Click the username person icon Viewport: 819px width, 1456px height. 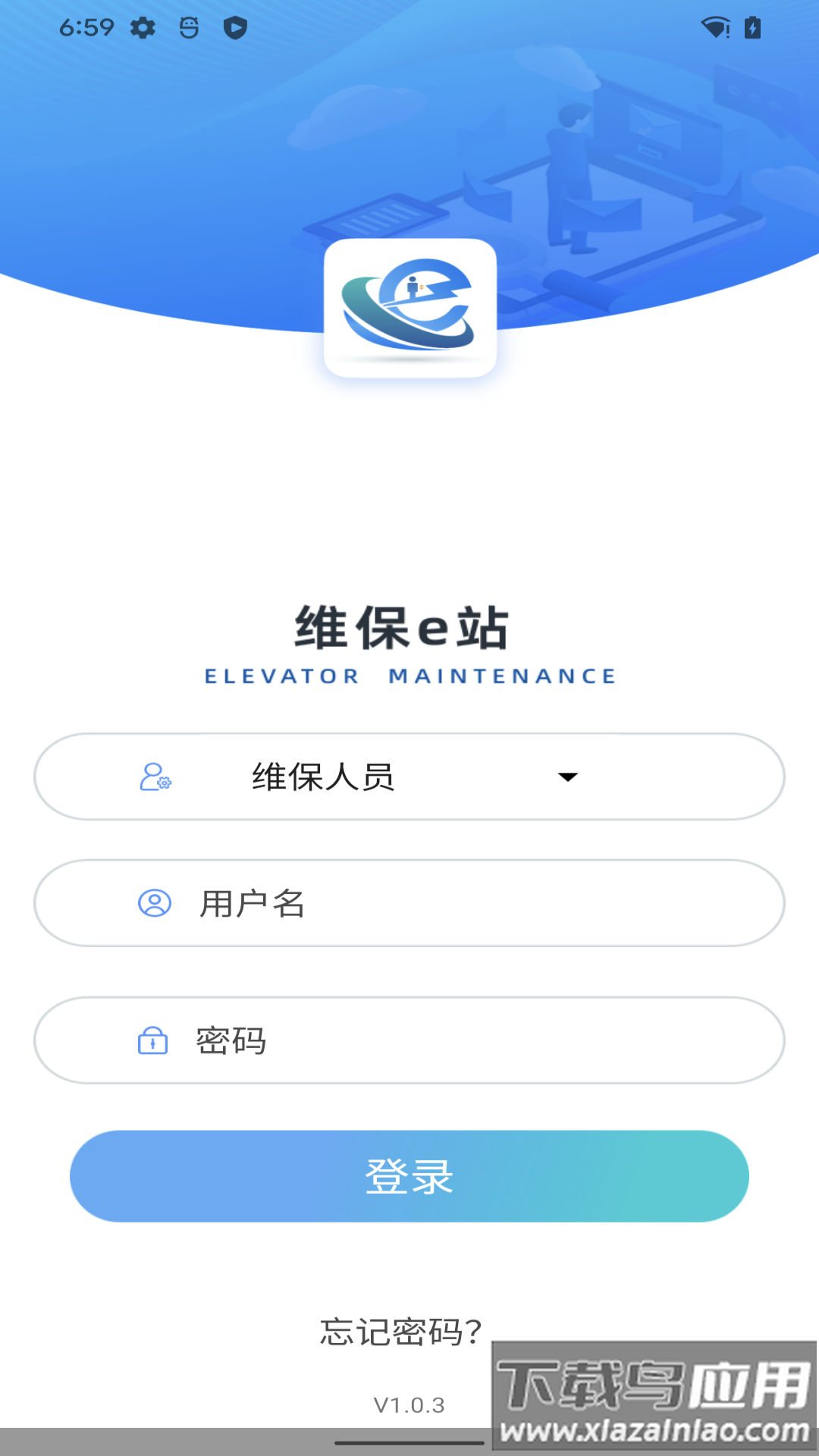click(154, 904)
